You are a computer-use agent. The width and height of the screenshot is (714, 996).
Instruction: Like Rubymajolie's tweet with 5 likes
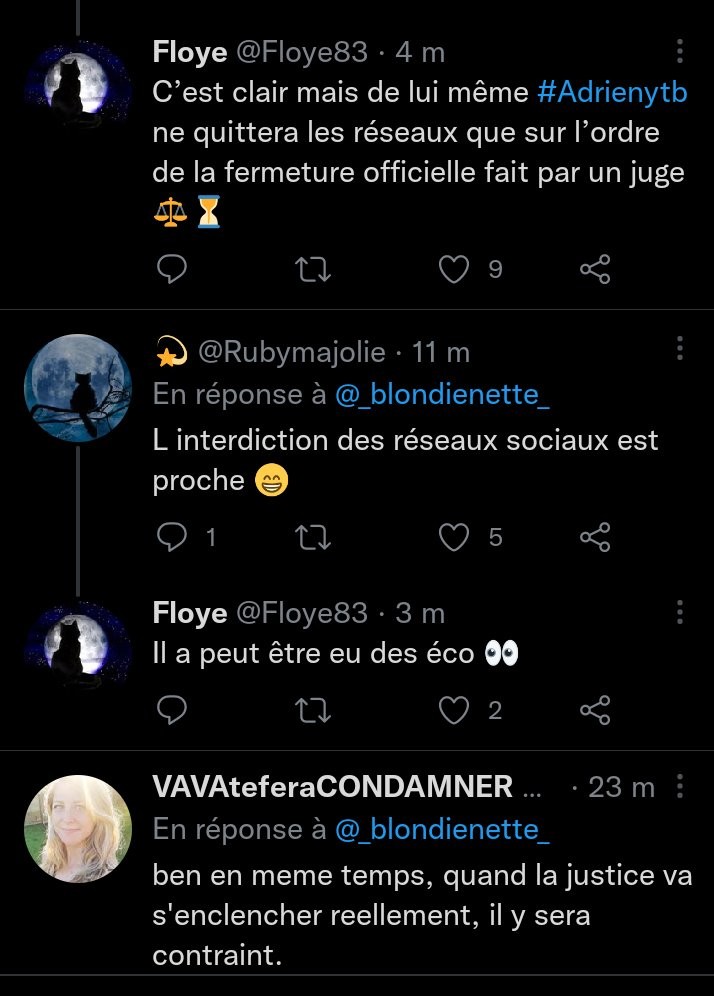pyautogui.click(x=456, y=537)
